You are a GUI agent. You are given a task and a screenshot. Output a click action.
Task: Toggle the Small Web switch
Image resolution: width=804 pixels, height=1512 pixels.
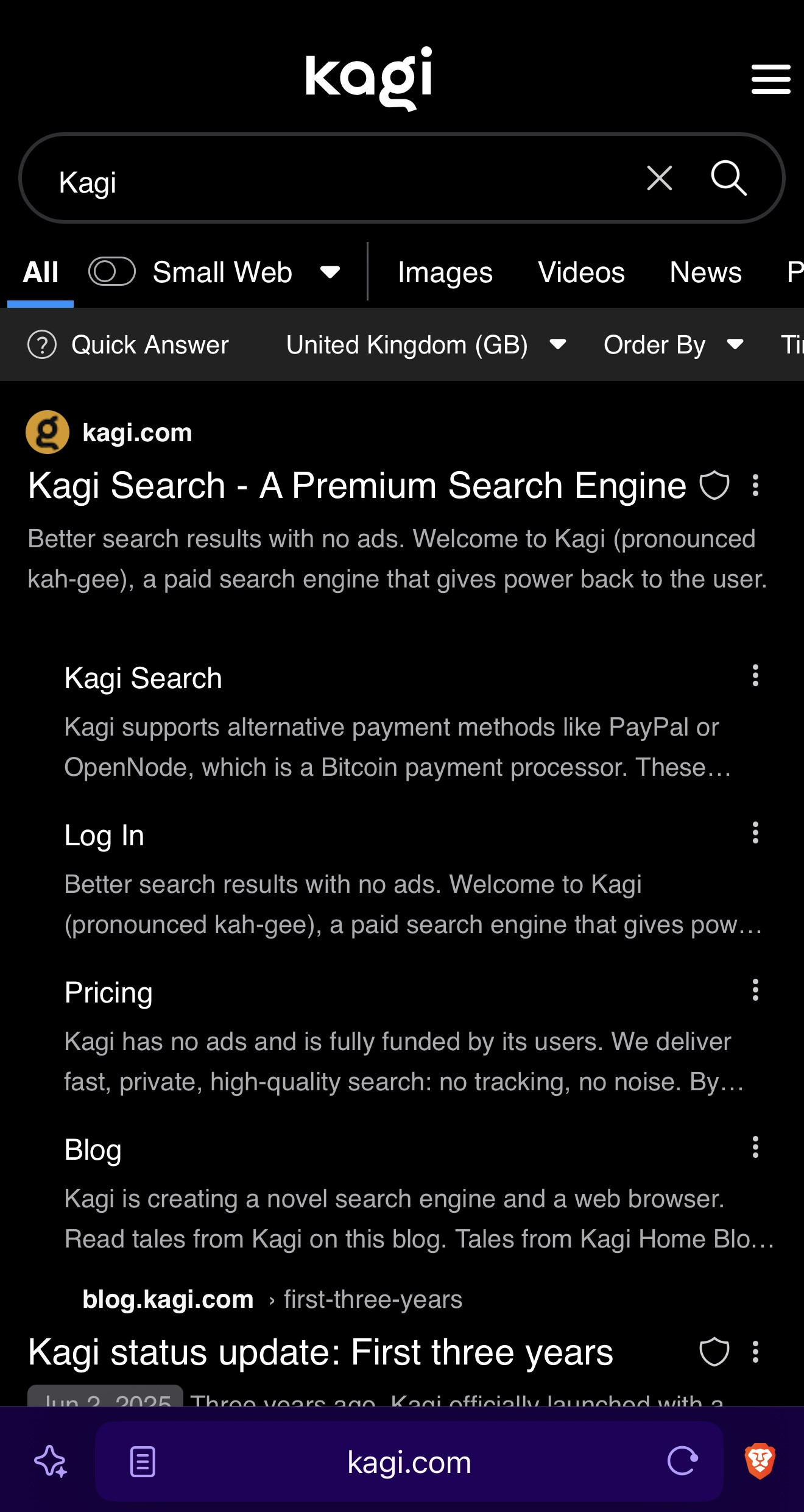coord(112,272)
